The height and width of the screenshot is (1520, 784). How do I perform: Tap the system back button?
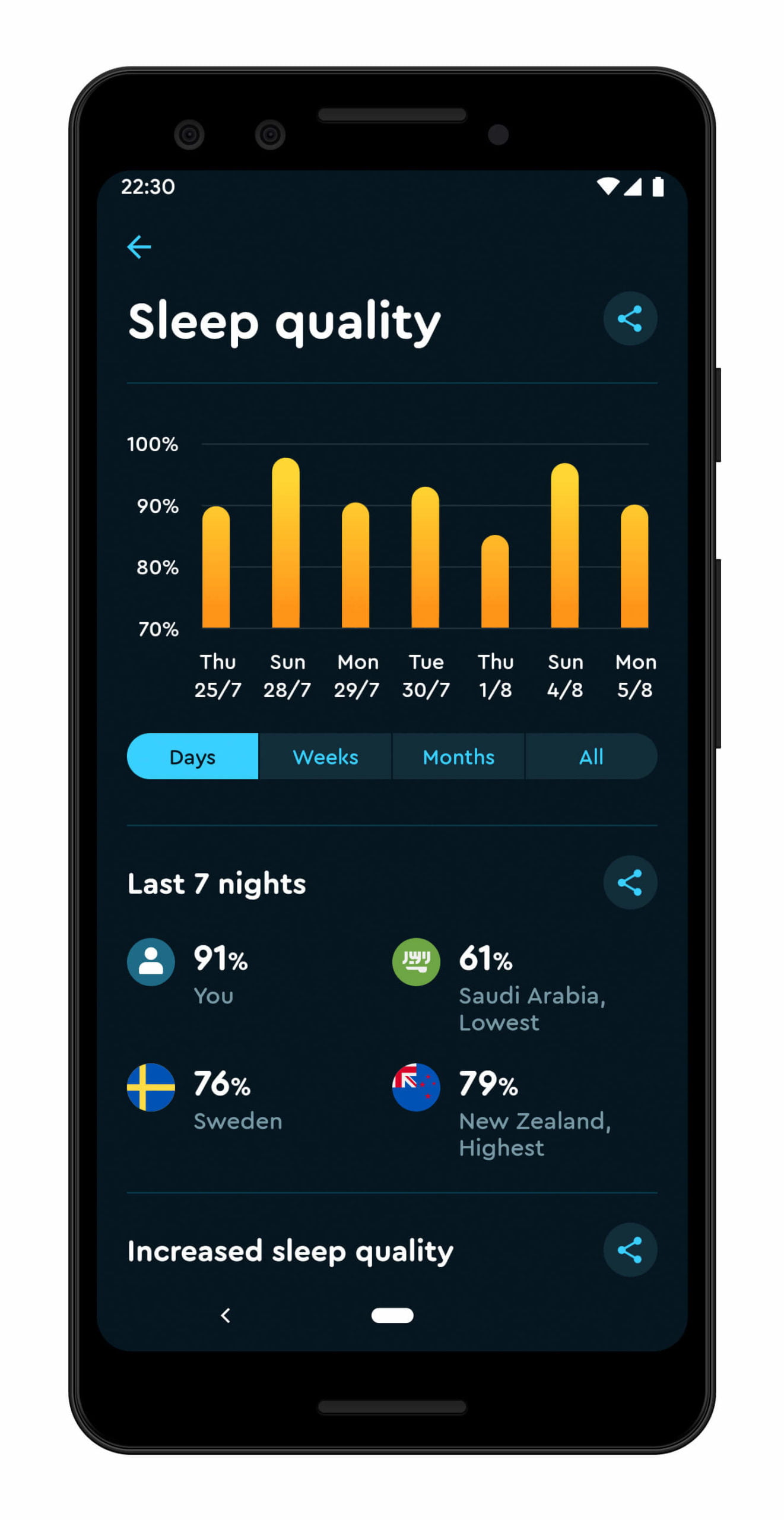coord(226,1315)
